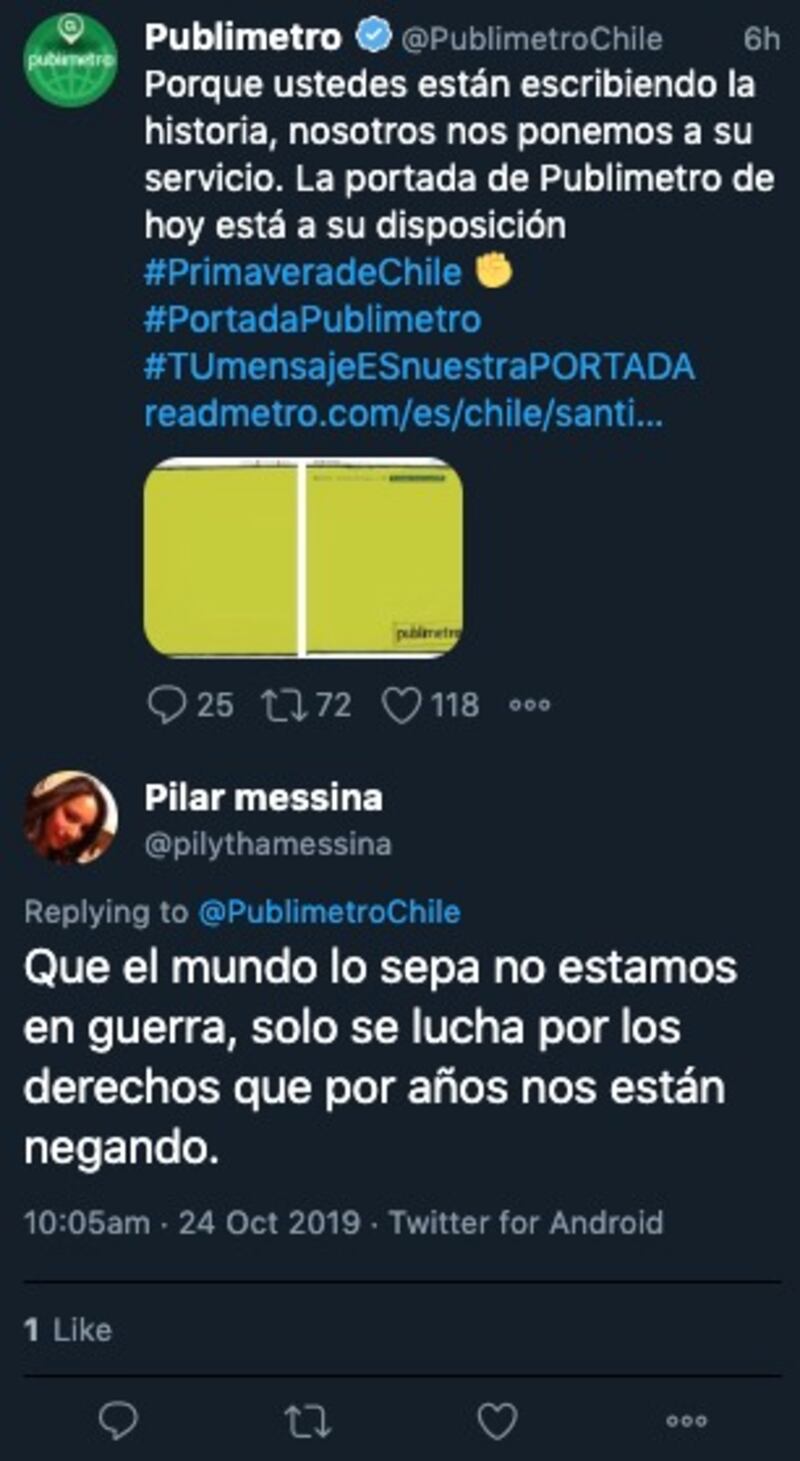The width and height of the screenshot is (800, 1461).
Task: Reply to Pilar messina's tweet
Action: 118,1421
